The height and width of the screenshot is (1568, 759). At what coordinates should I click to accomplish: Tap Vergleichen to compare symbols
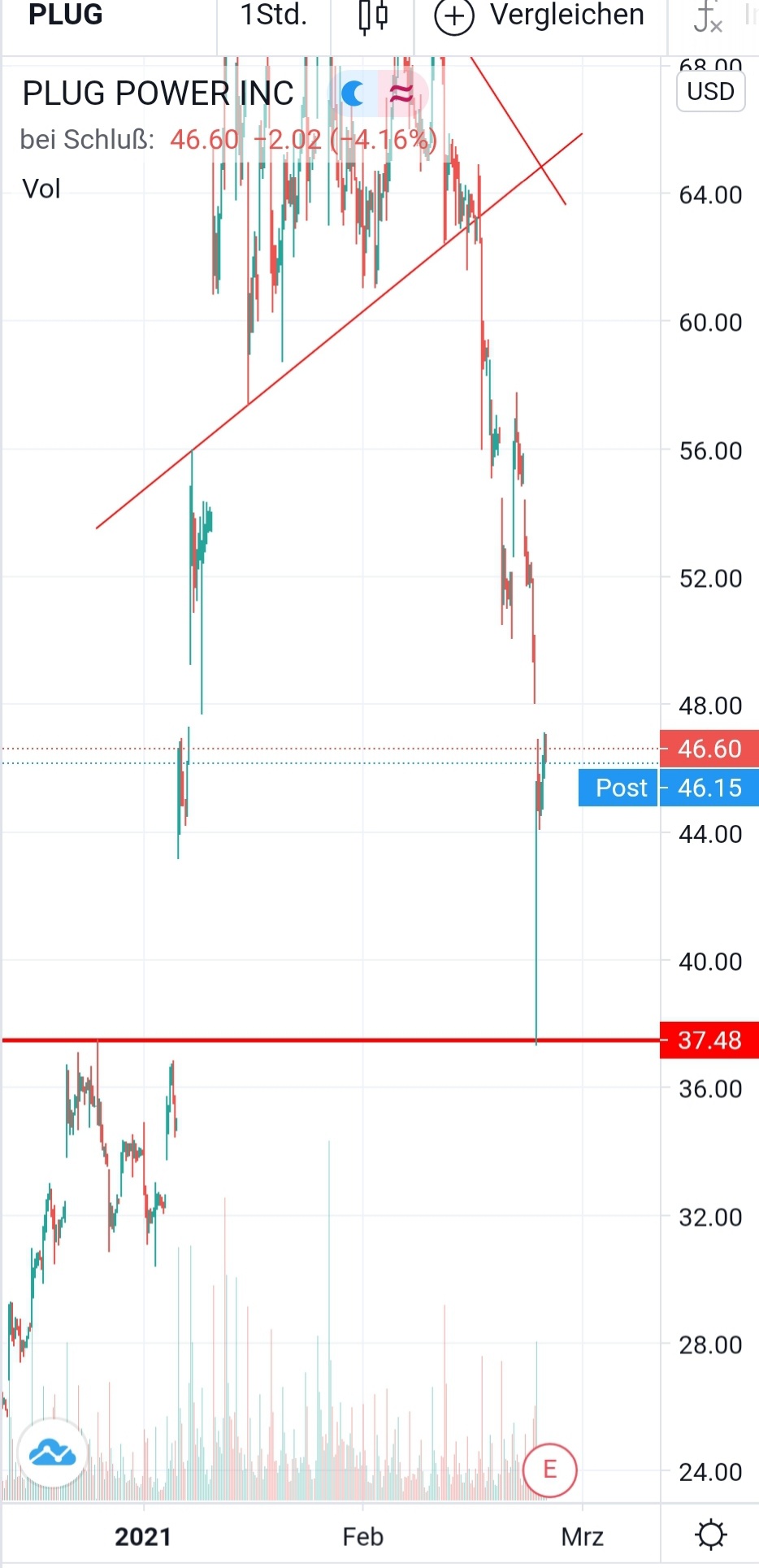pos(540,16)
